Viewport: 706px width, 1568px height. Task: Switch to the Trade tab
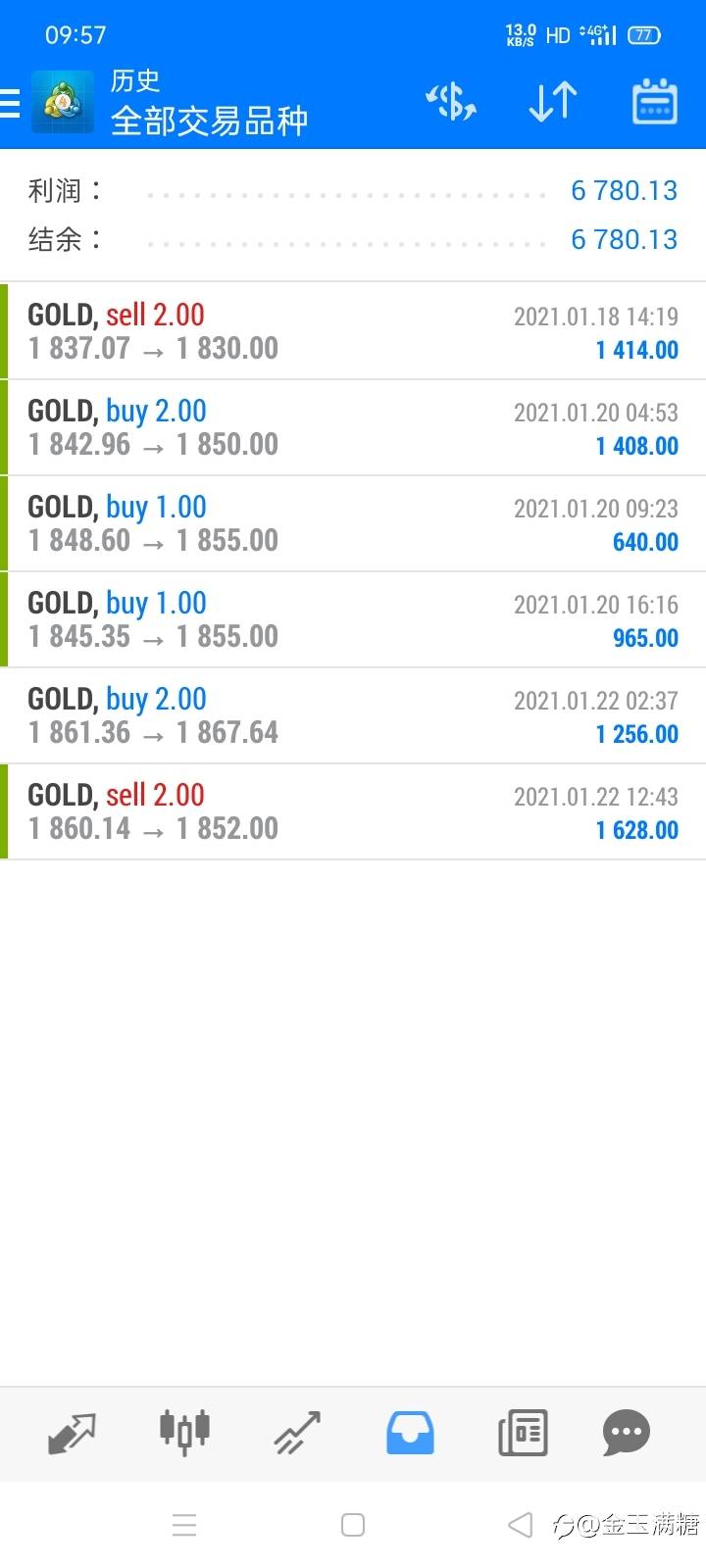click(x=297, y=1433)
